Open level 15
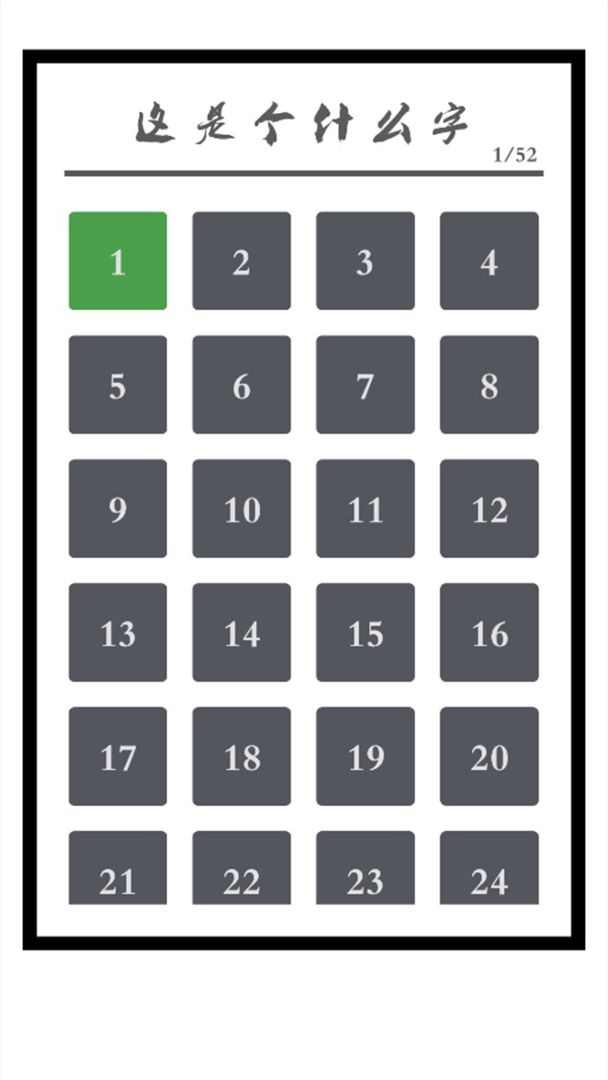This screenshot has width=608, height=1080. pyautogui.click(x=365, y=633)
